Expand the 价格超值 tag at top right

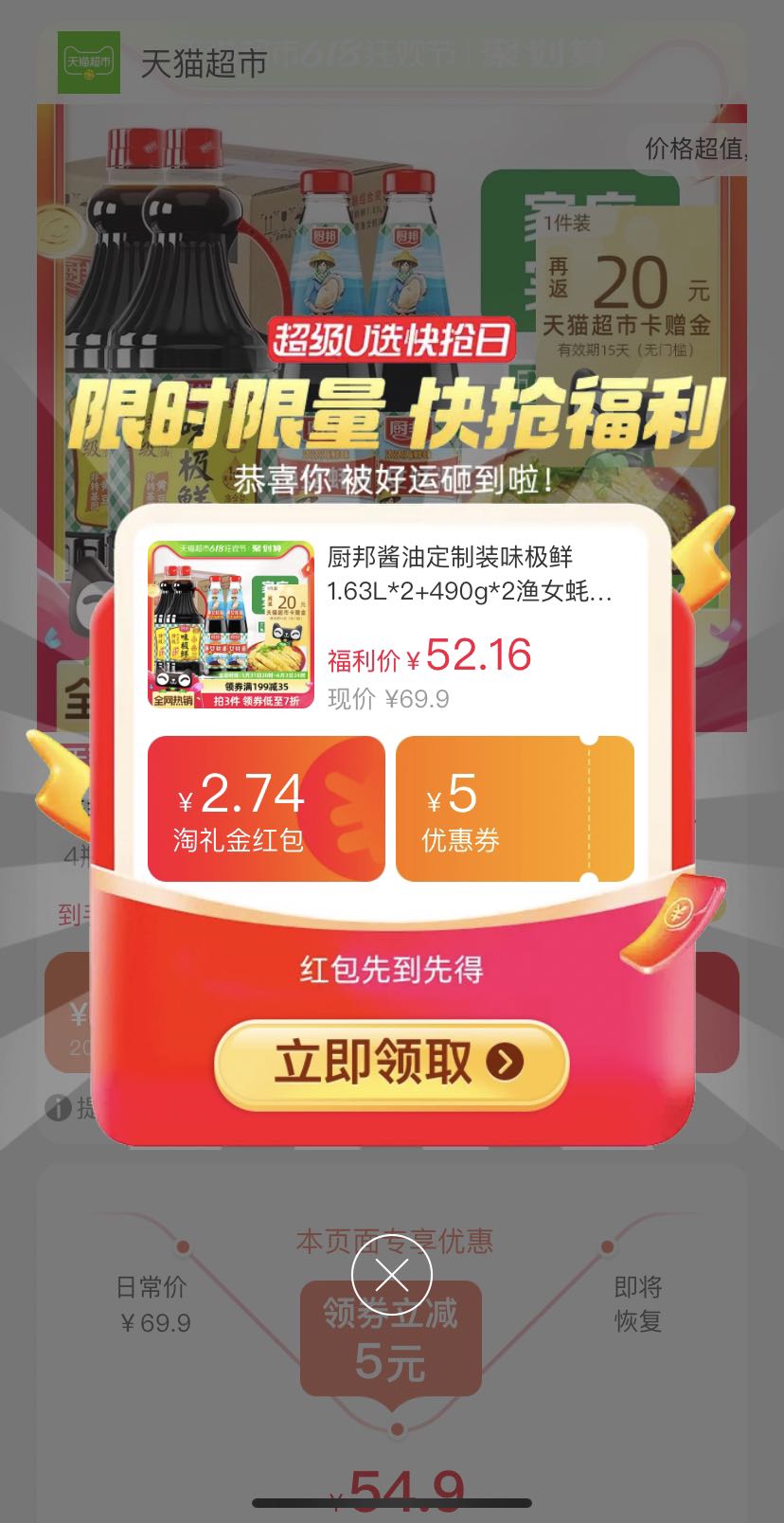coord(694,148)
